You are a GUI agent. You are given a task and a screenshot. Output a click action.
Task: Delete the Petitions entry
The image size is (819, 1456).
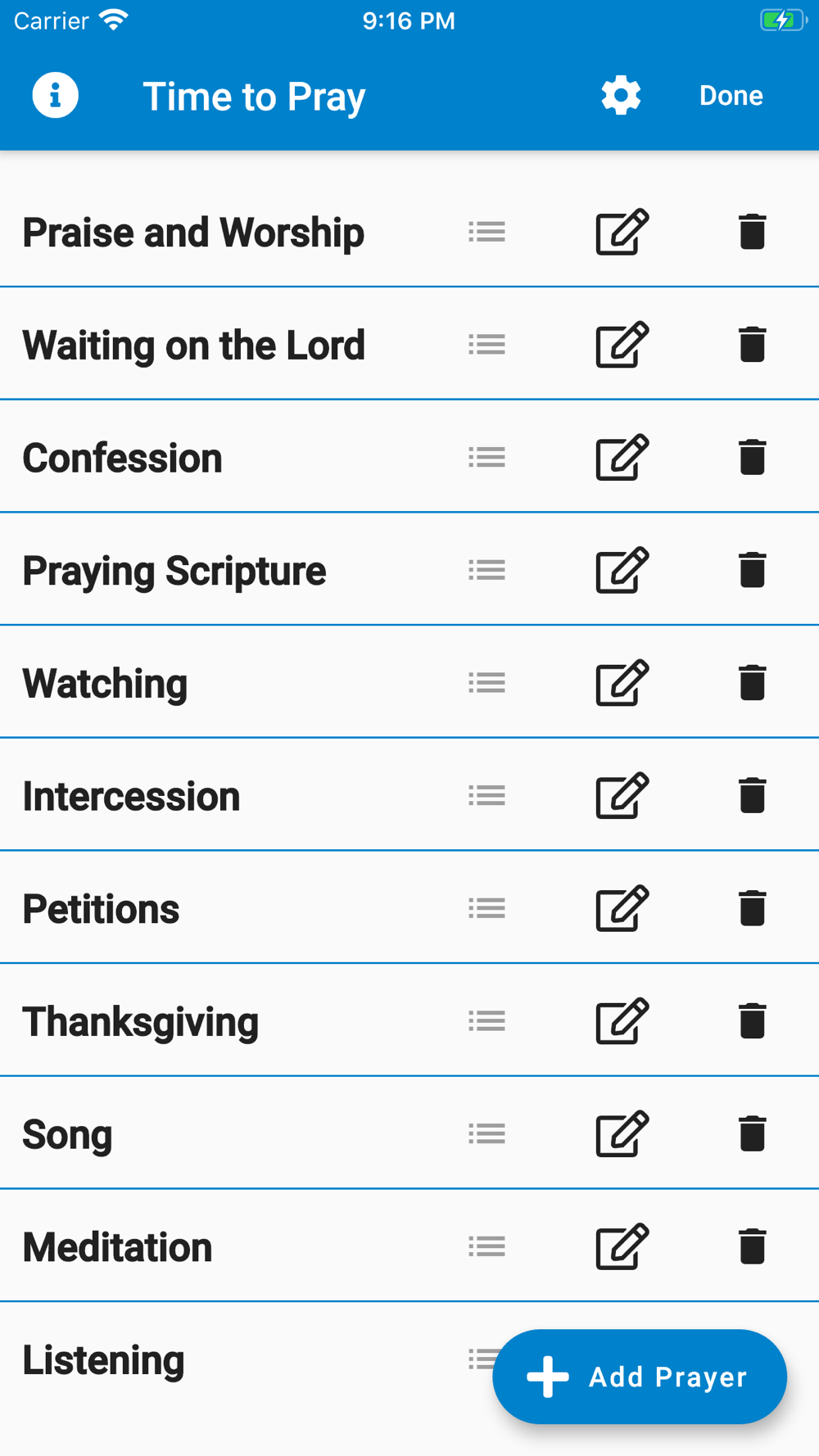point(752,908)
